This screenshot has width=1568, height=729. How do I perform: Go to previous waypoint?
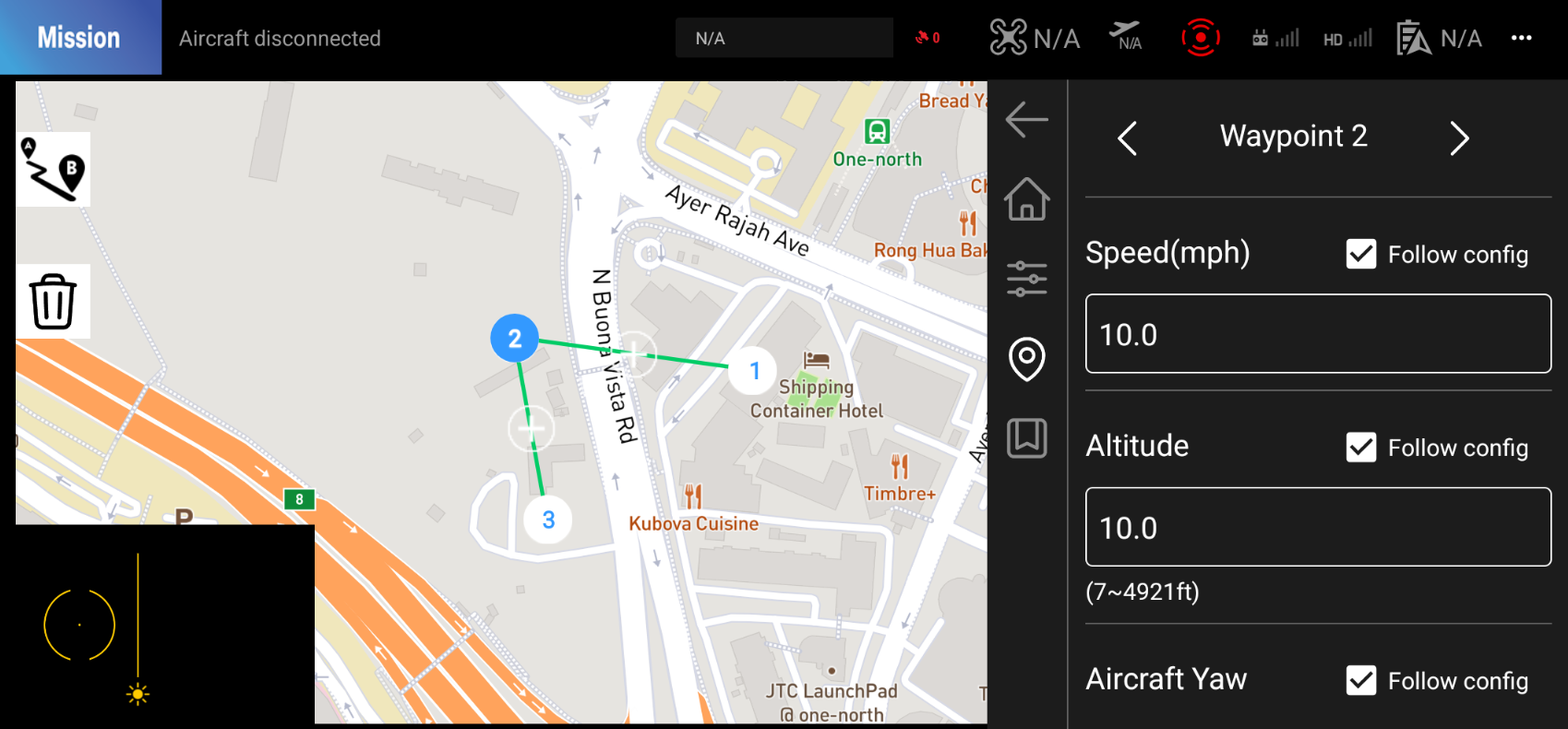pos(1127,138)
